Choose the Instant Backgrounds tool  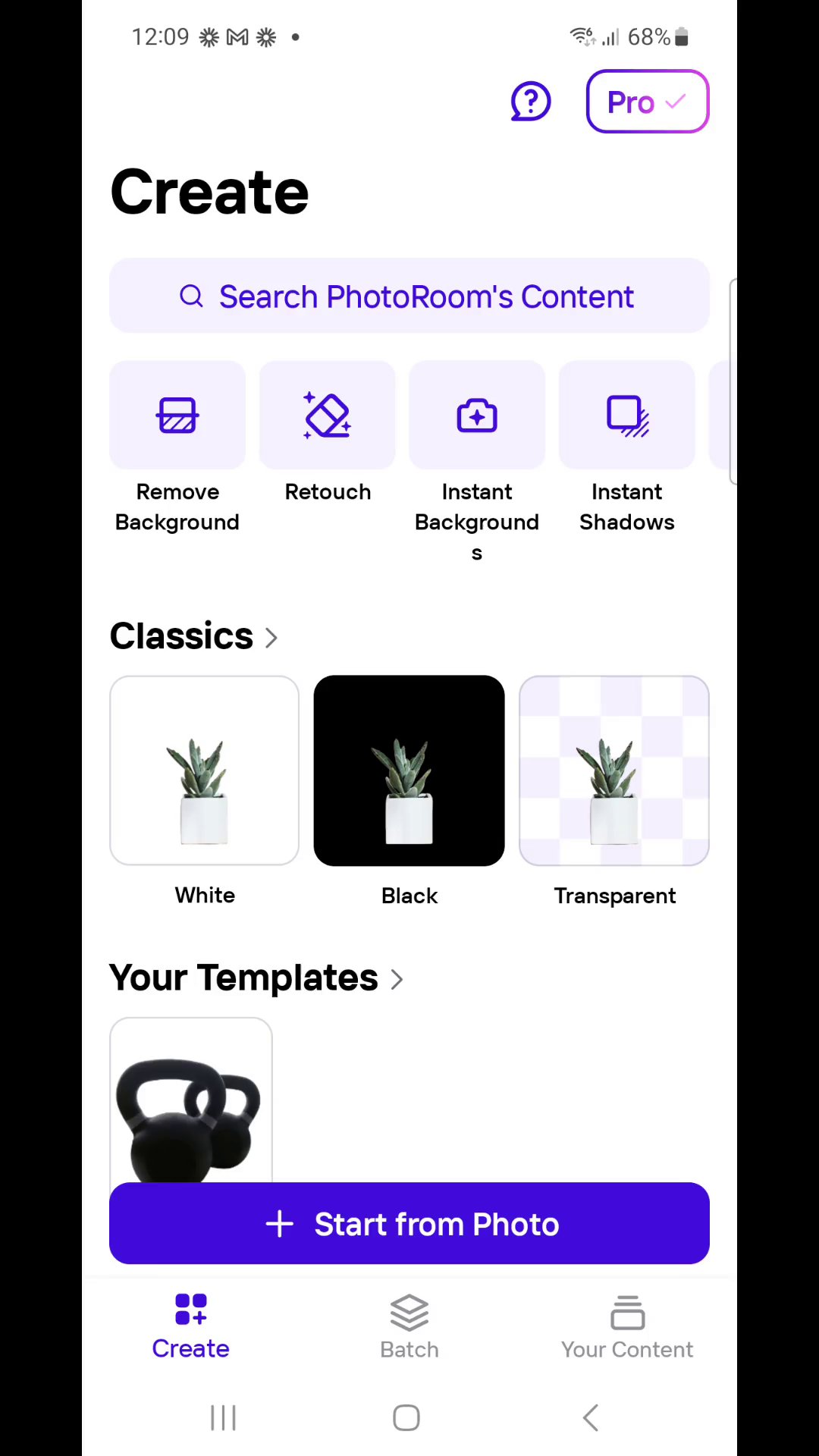(477, 416)
